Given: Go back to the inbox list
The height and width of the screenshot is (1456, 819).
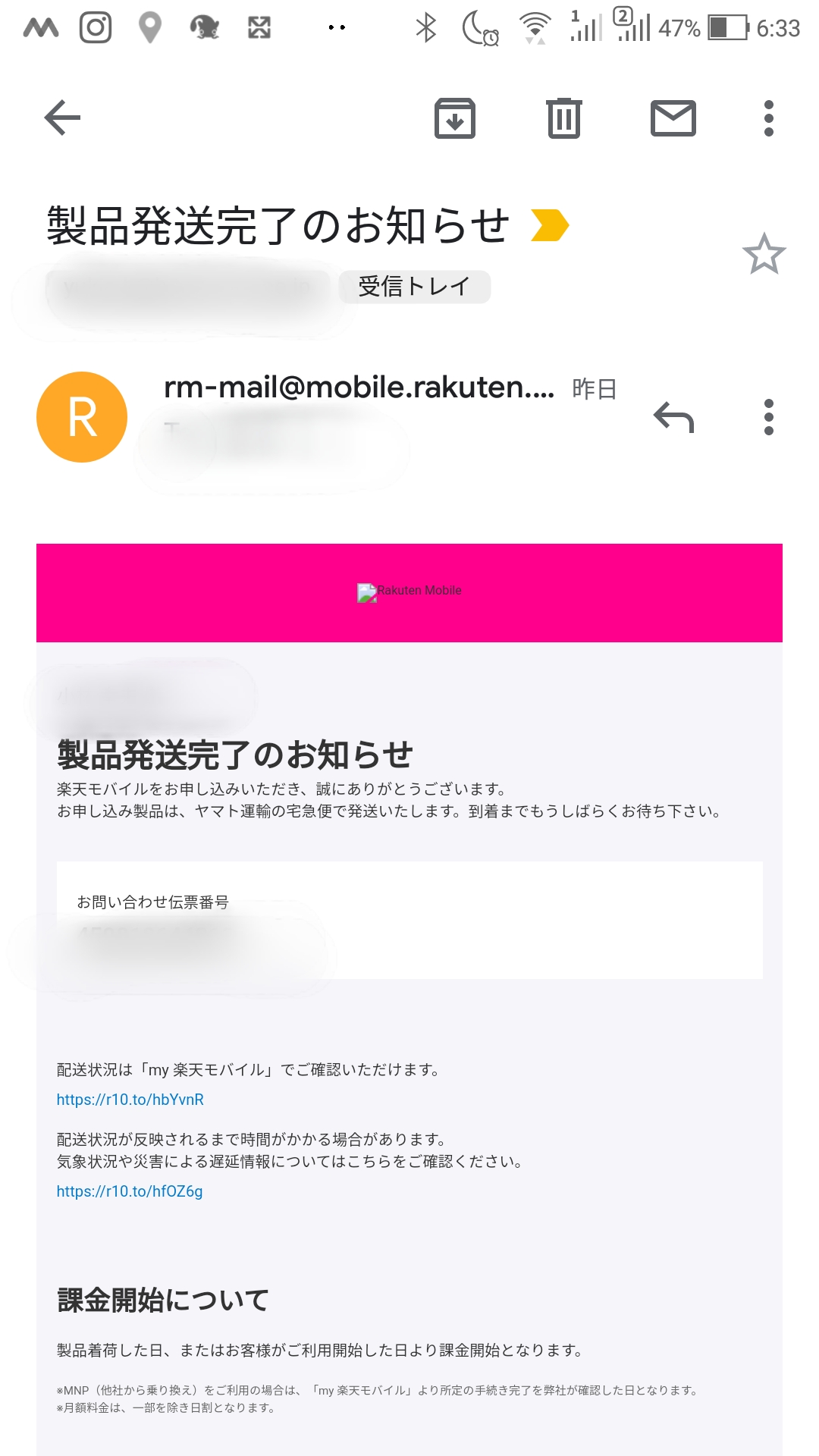Looking at the screenshot, I should (62, 118).
